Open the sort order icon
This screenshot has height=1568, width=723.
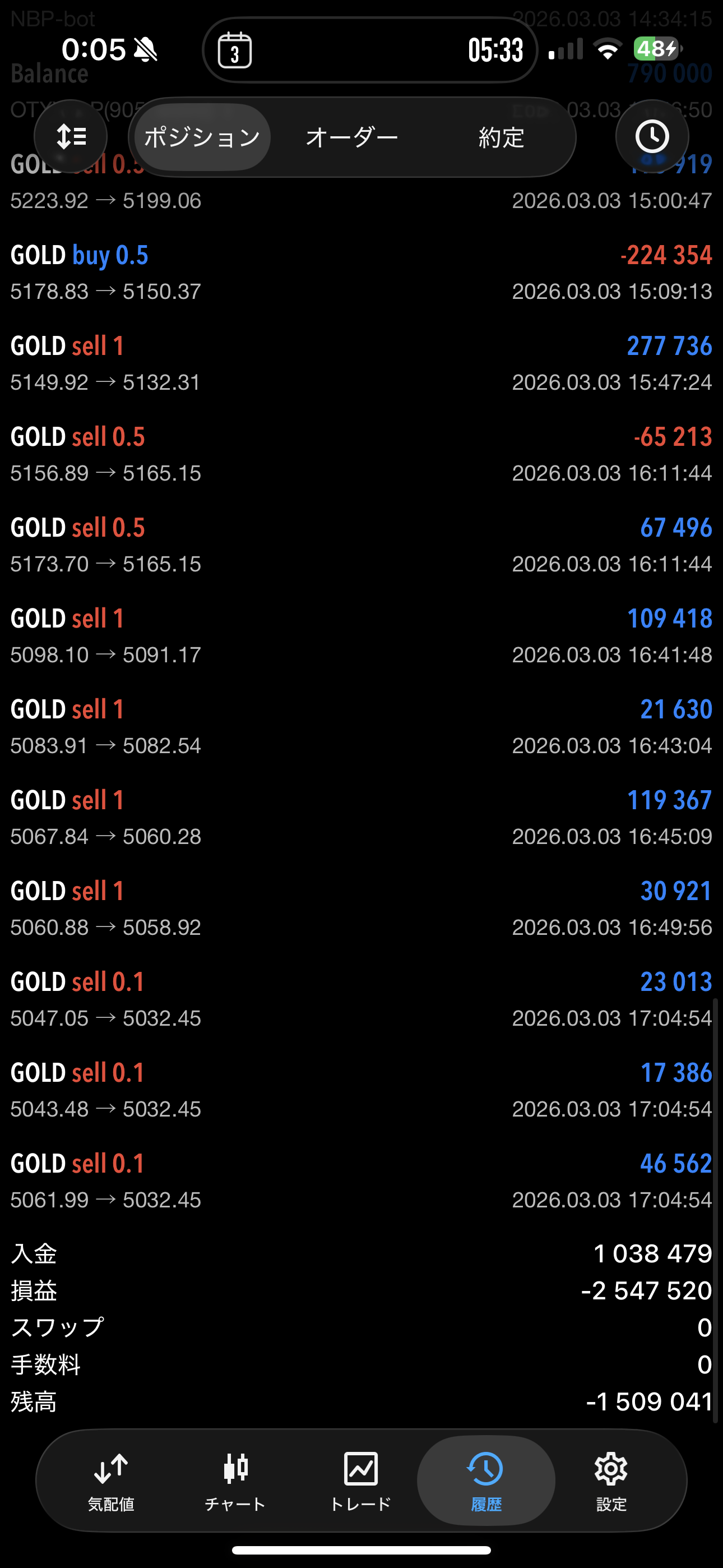[71, 136]
